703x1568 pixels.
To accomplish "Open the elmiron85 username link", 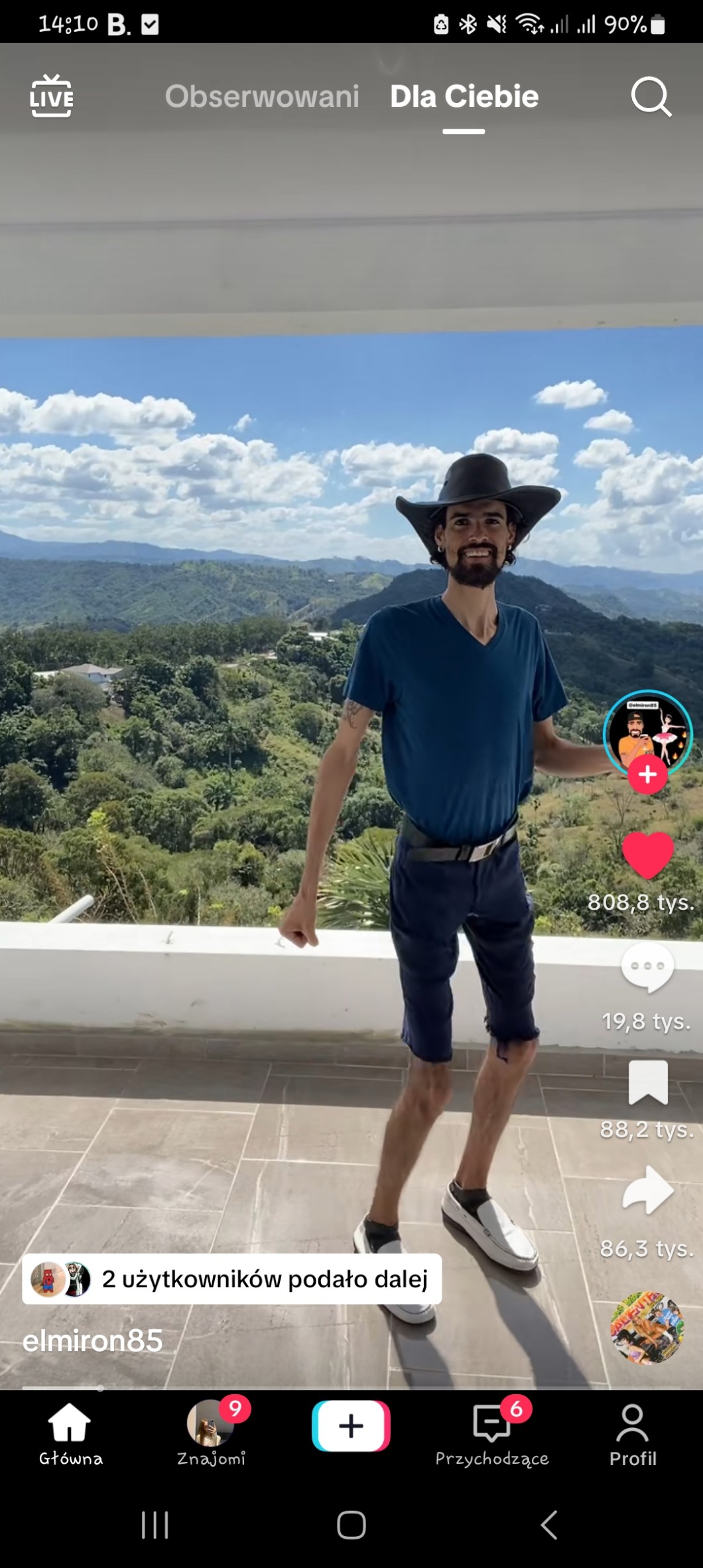I will click(x=92, y=1341).
